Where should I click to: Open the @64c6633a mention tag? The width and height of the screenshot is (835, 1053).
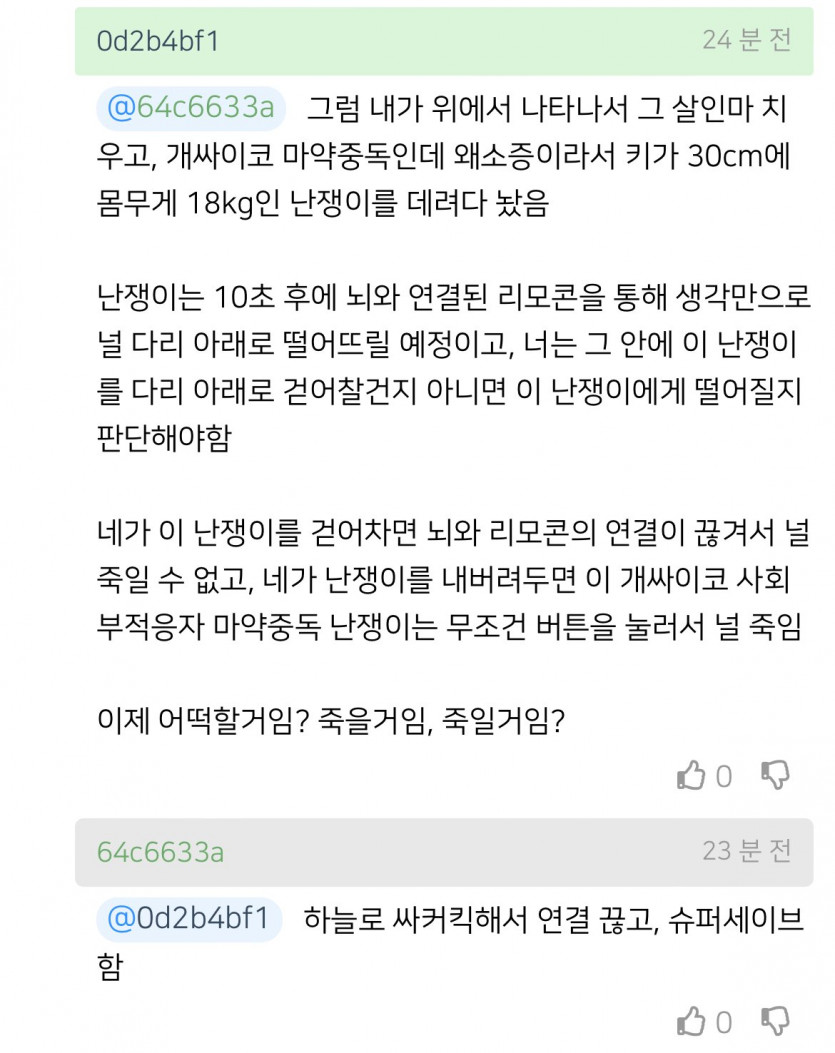[x=190, y=108]
